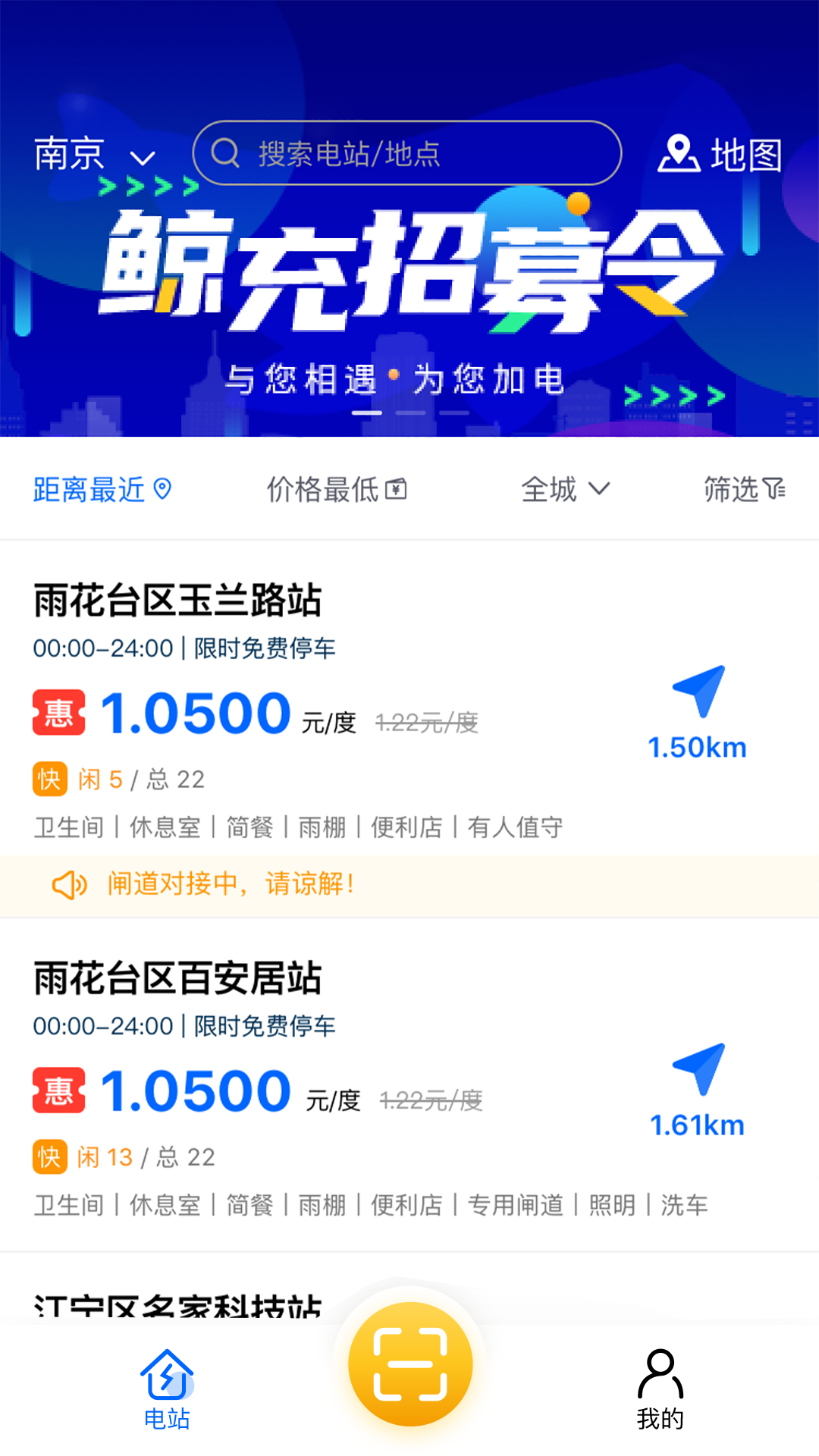Switch to the 我的 tab
819x1456 pixels.
(x=660, y=1389)
